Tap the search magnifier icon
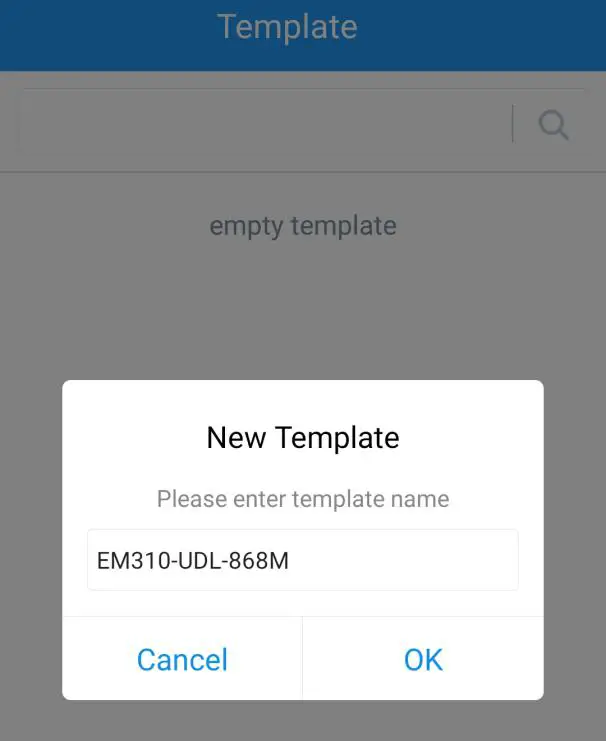The width and height of the screenshot is (606, 741). point(553,125)
